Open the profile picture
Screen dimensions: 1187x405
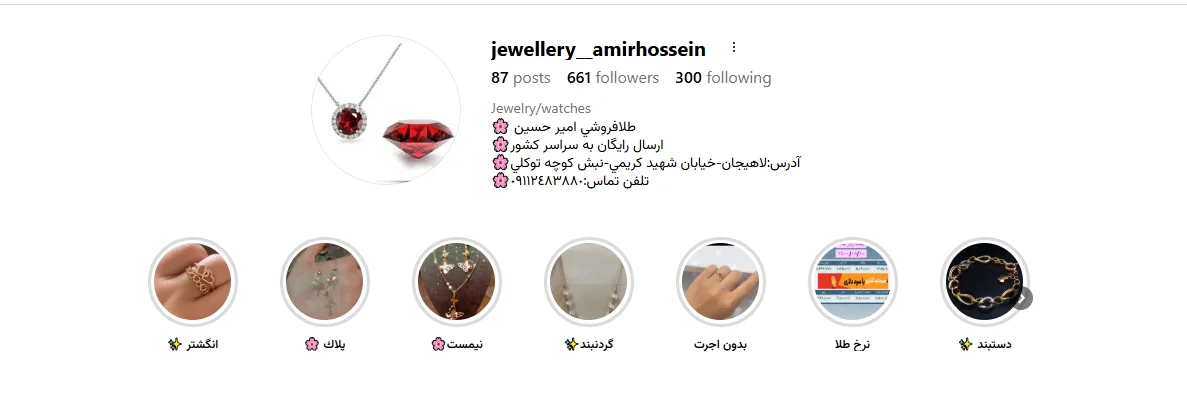click(385, 110)
